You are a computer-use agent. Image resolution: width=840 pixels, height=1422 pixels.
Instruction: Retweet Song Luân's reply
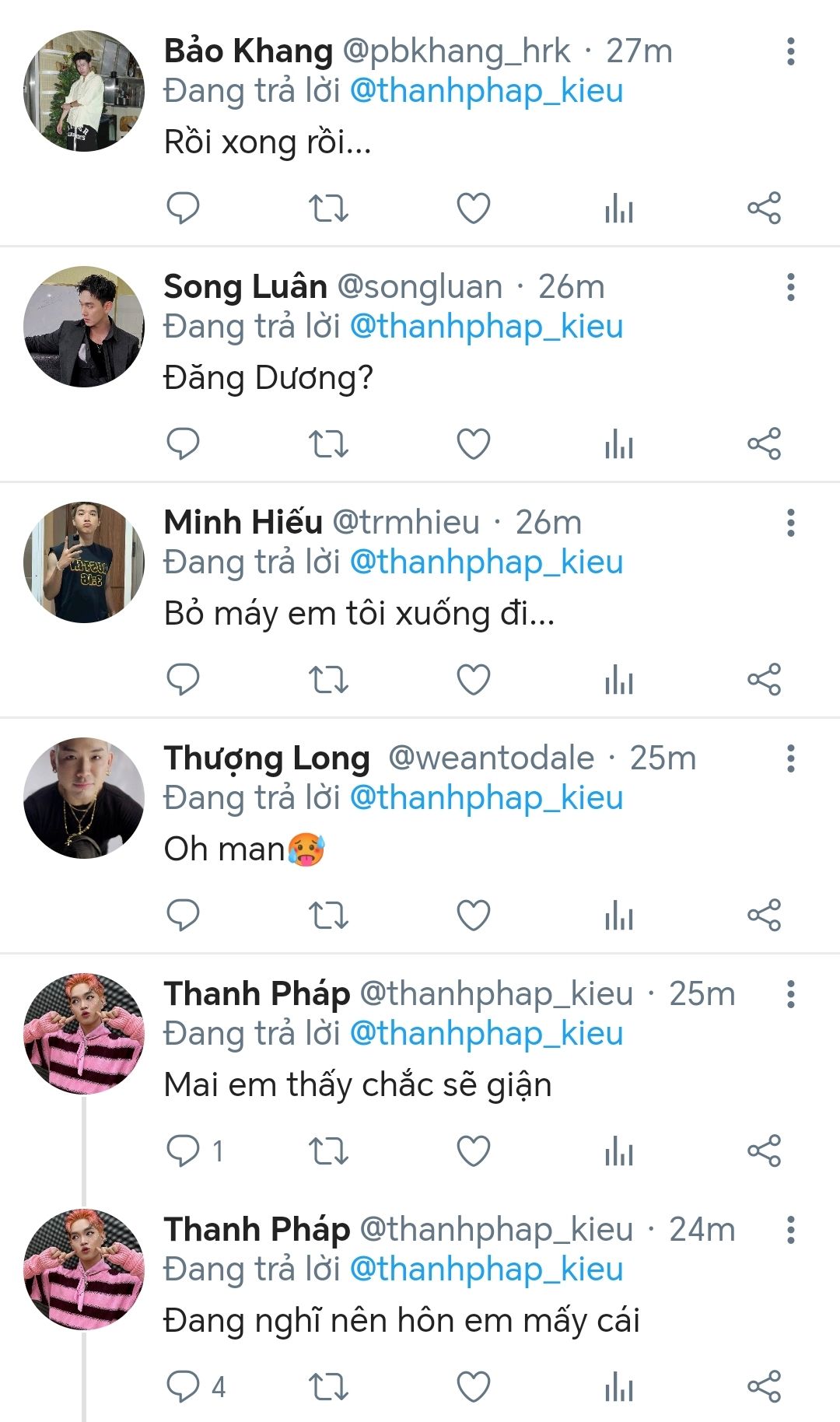[328, 443]
